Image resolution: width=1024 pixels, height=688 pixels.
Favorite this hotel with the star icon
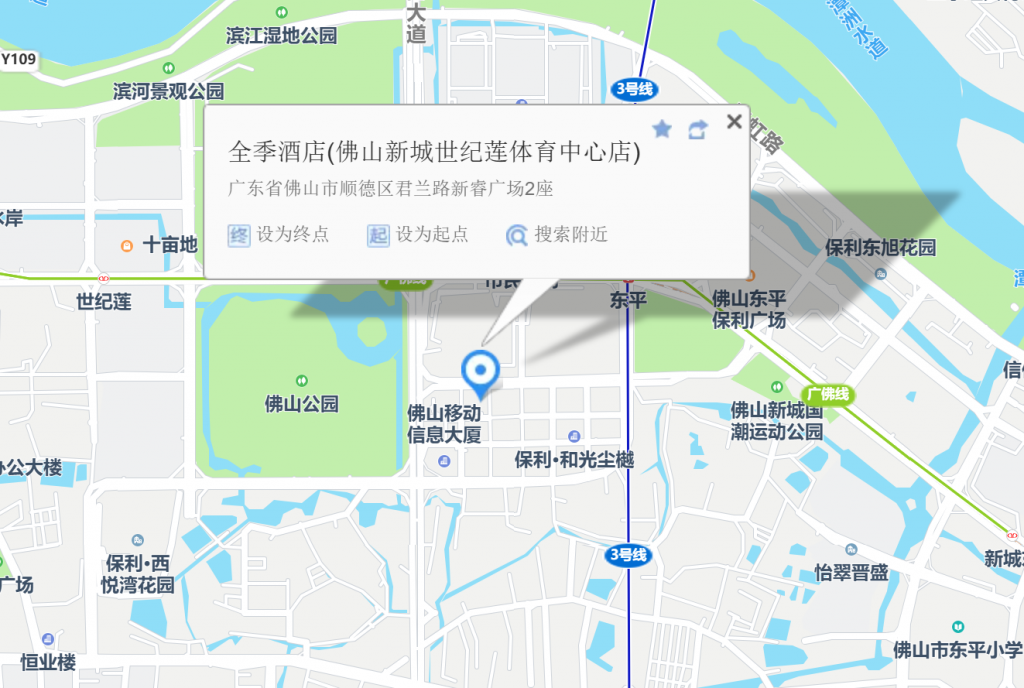coord(661,129)
